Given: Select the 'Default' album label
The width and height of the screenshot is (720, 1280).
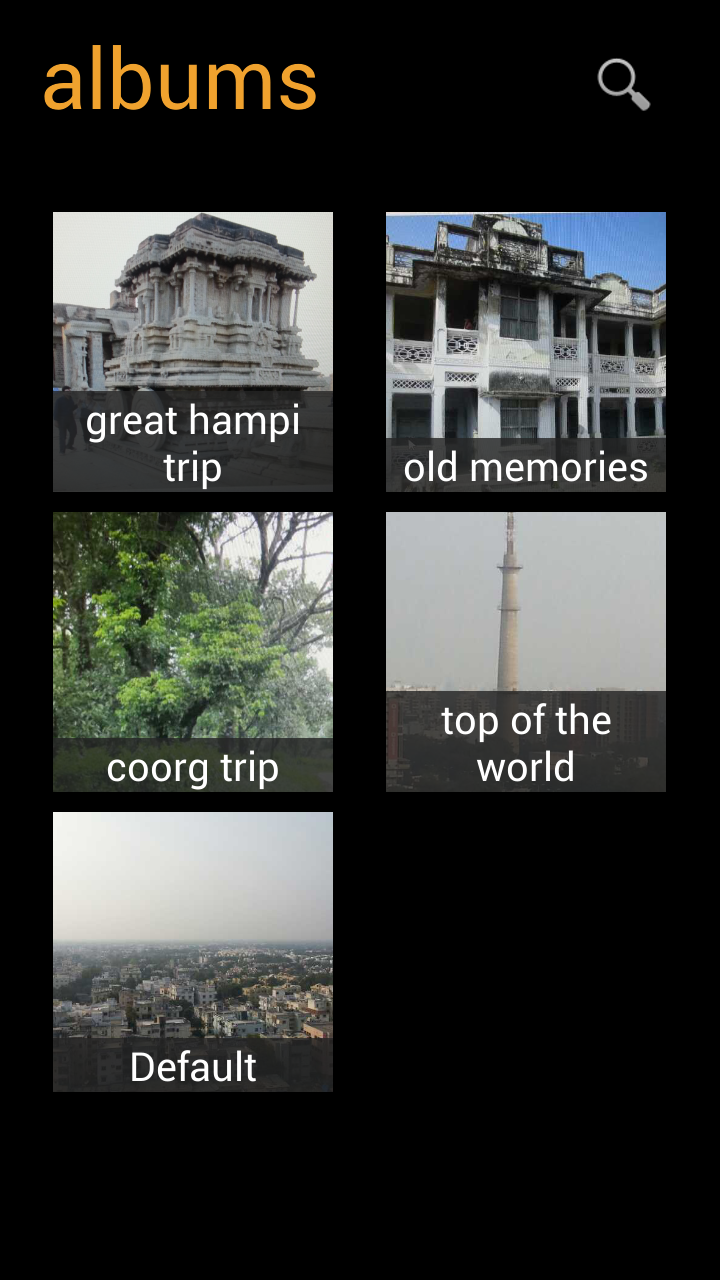Looking at the screenshot, I should (x=192, y=1066).
